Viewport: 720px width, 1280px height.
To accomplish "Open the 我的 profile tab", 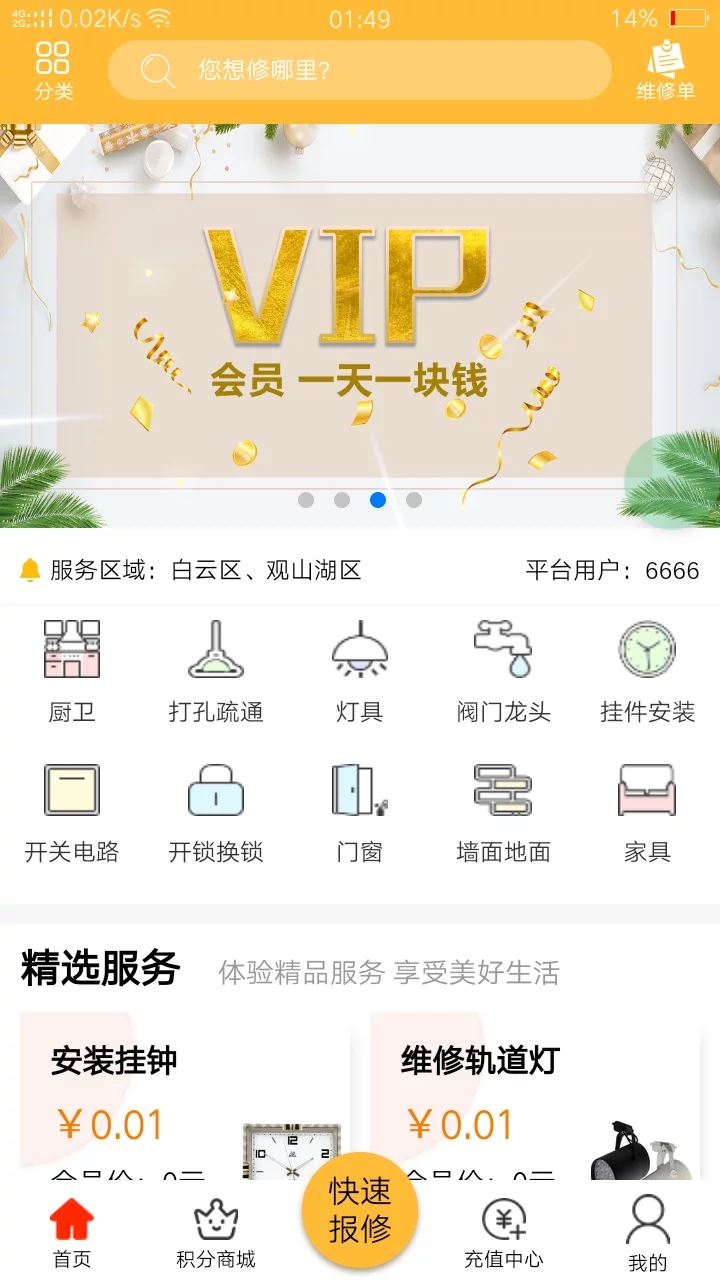I will tap(647, 1234).
